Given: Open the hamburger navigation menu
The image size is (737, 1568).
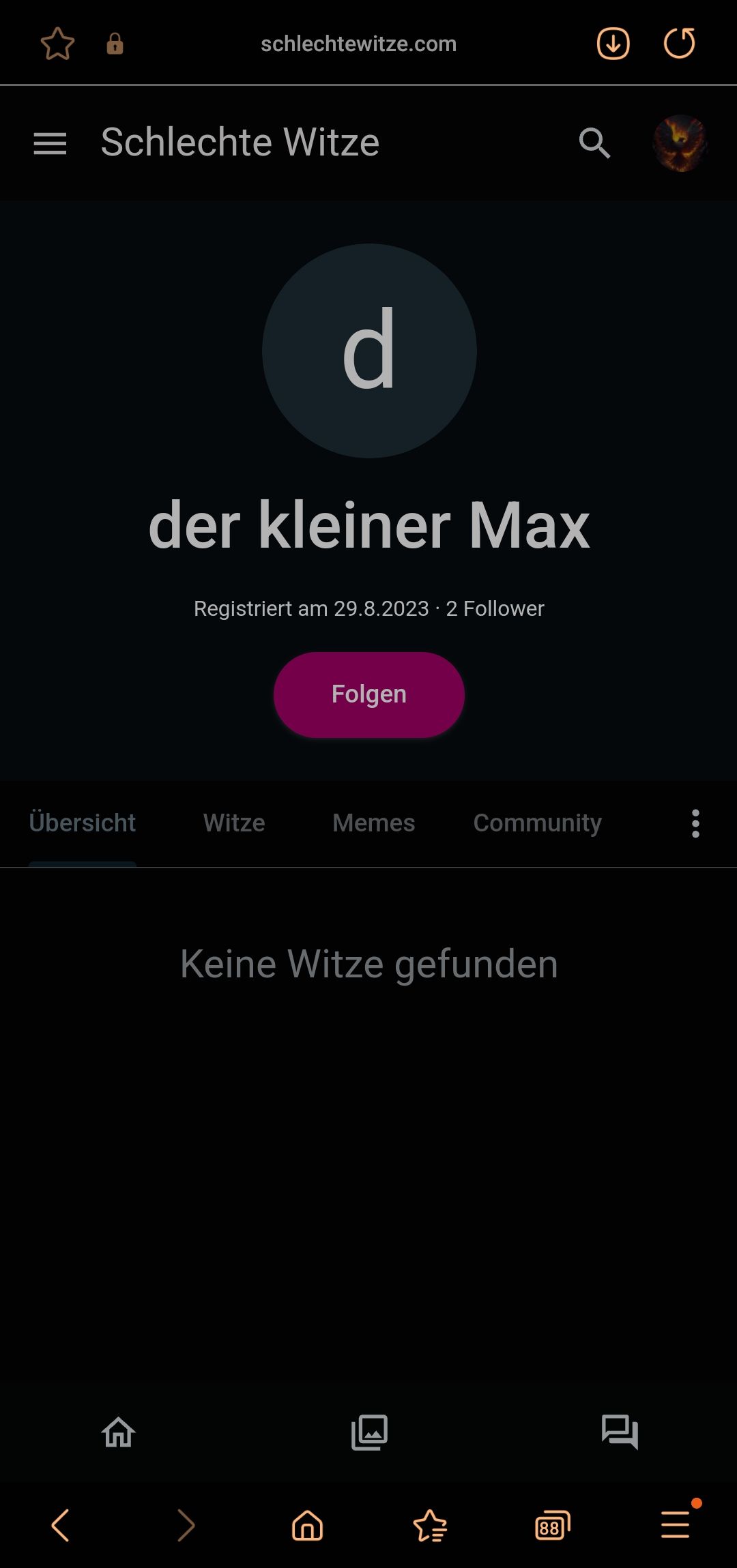Looking at the screenshot, I should [x=50, y=143].
